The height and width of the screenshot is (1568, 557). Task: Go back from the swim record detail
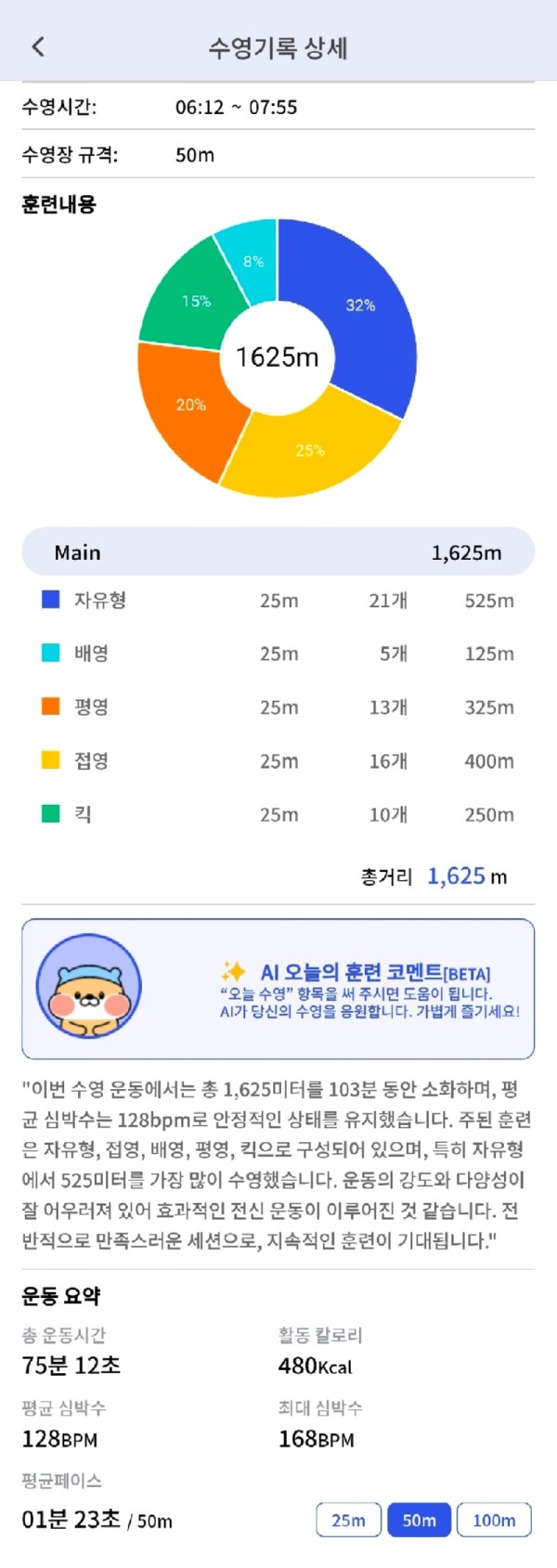click(x=38, y=47)
